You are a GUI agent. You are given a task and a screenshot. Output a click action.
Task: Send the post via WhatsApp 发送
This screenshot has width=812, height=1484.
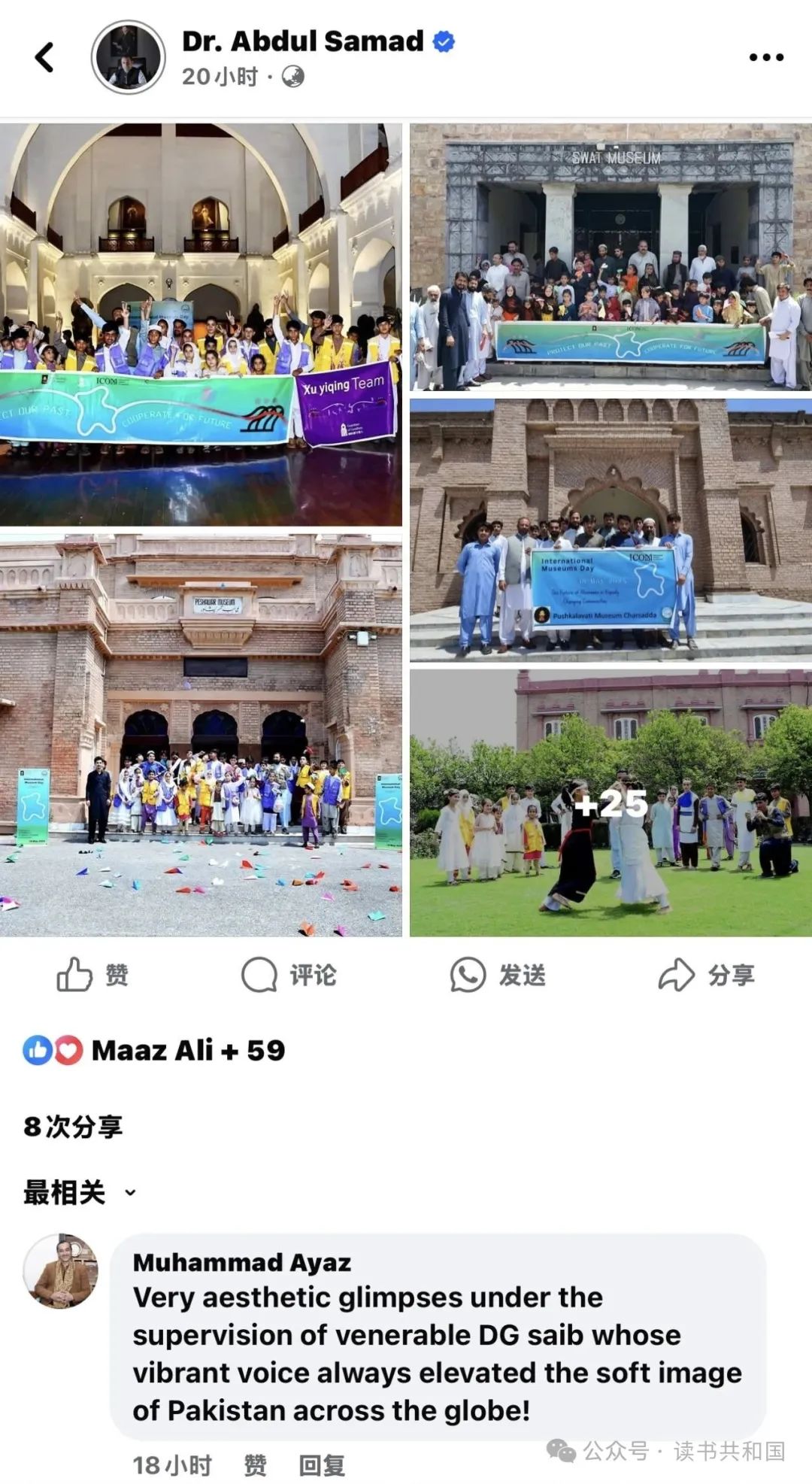pos(498,975)
